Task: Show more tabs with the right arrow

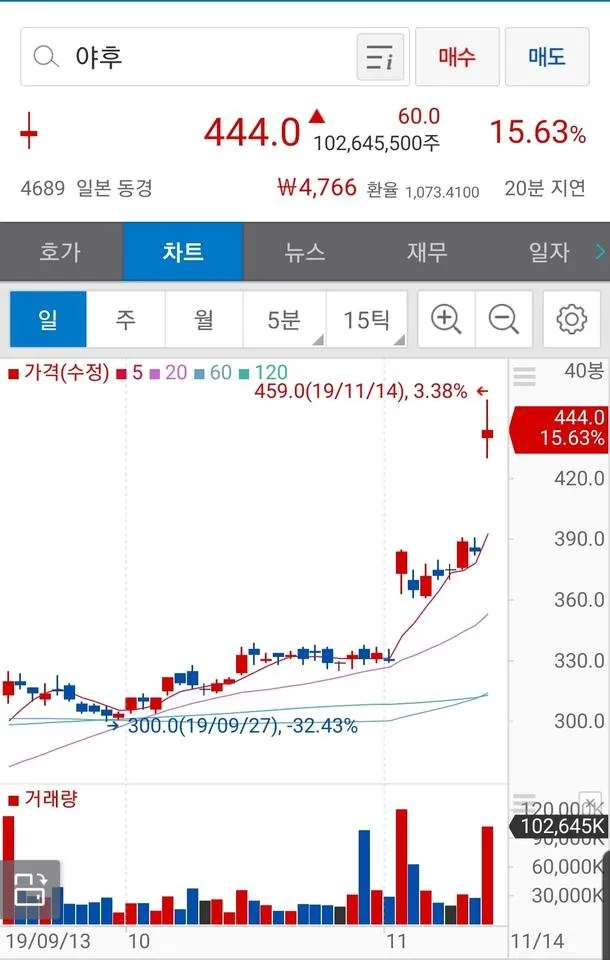Action: 600,252
